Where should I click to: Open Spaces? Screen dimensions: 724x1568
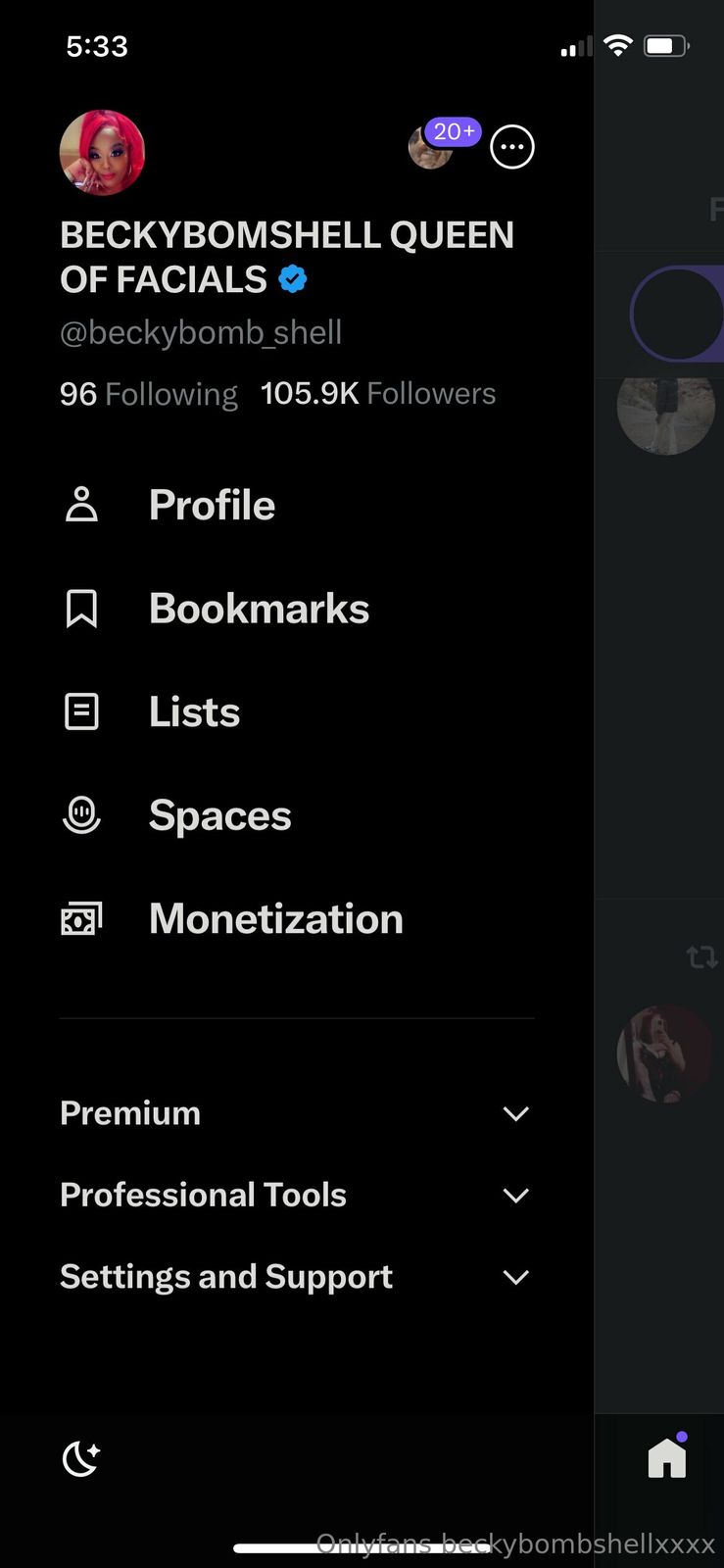point(219,815)
